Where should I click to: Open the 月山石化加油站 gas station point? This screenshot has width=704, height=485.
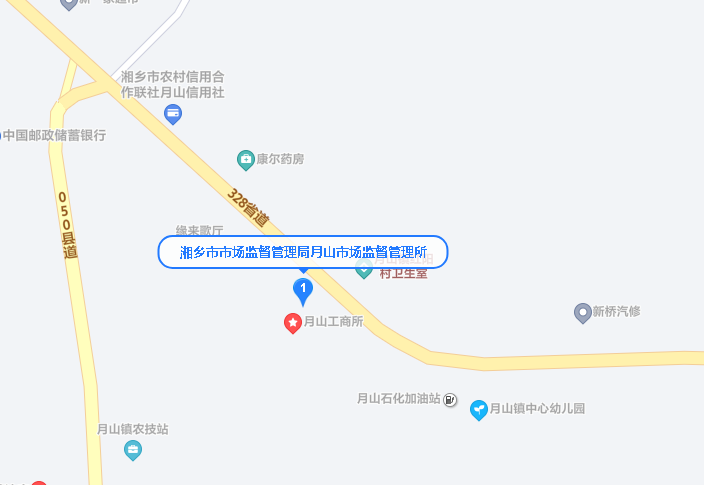(x=451, y=400)
